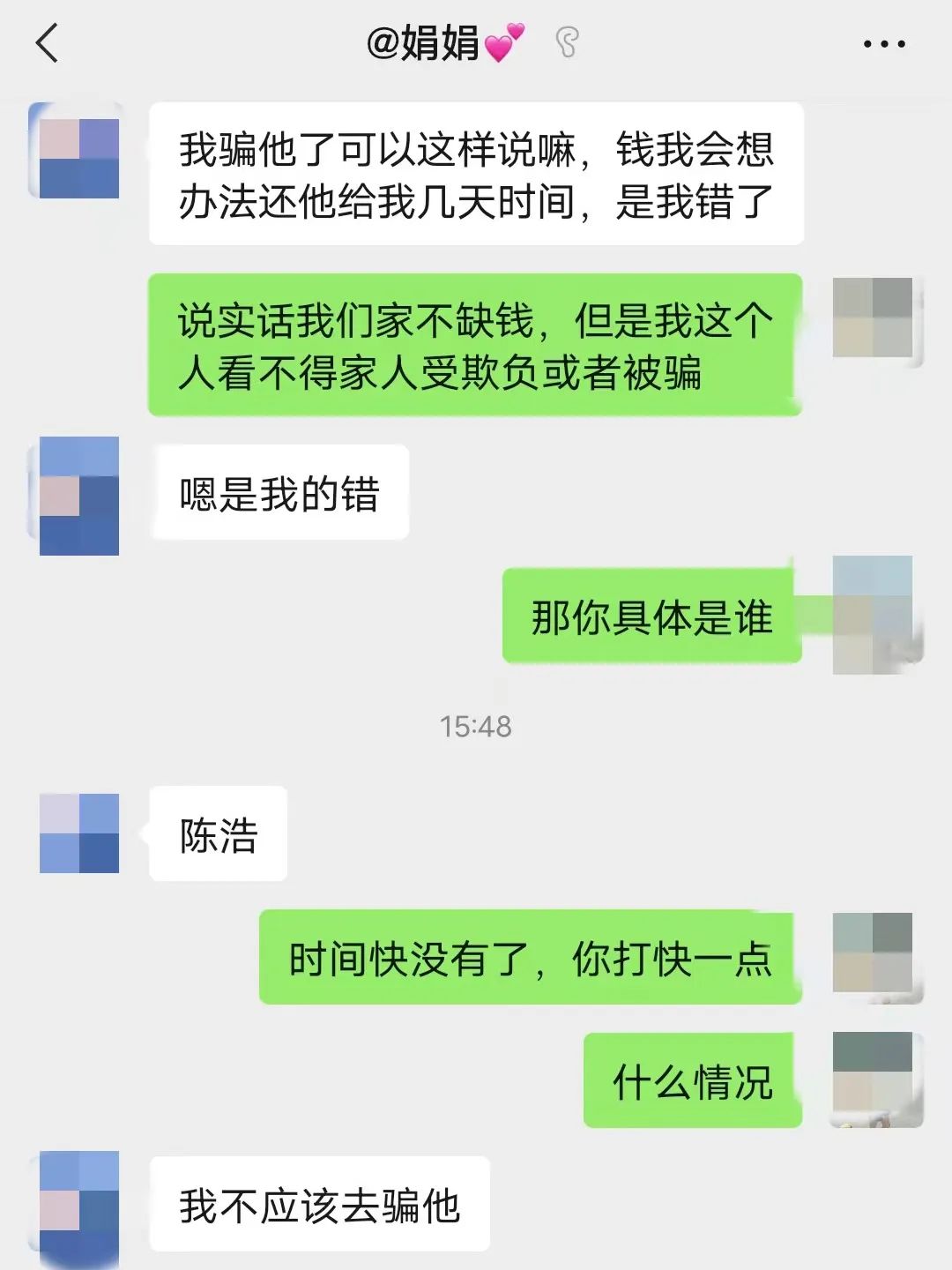Go back from the 娟娟 chat

pyautogui.click(x=47, y=43)
